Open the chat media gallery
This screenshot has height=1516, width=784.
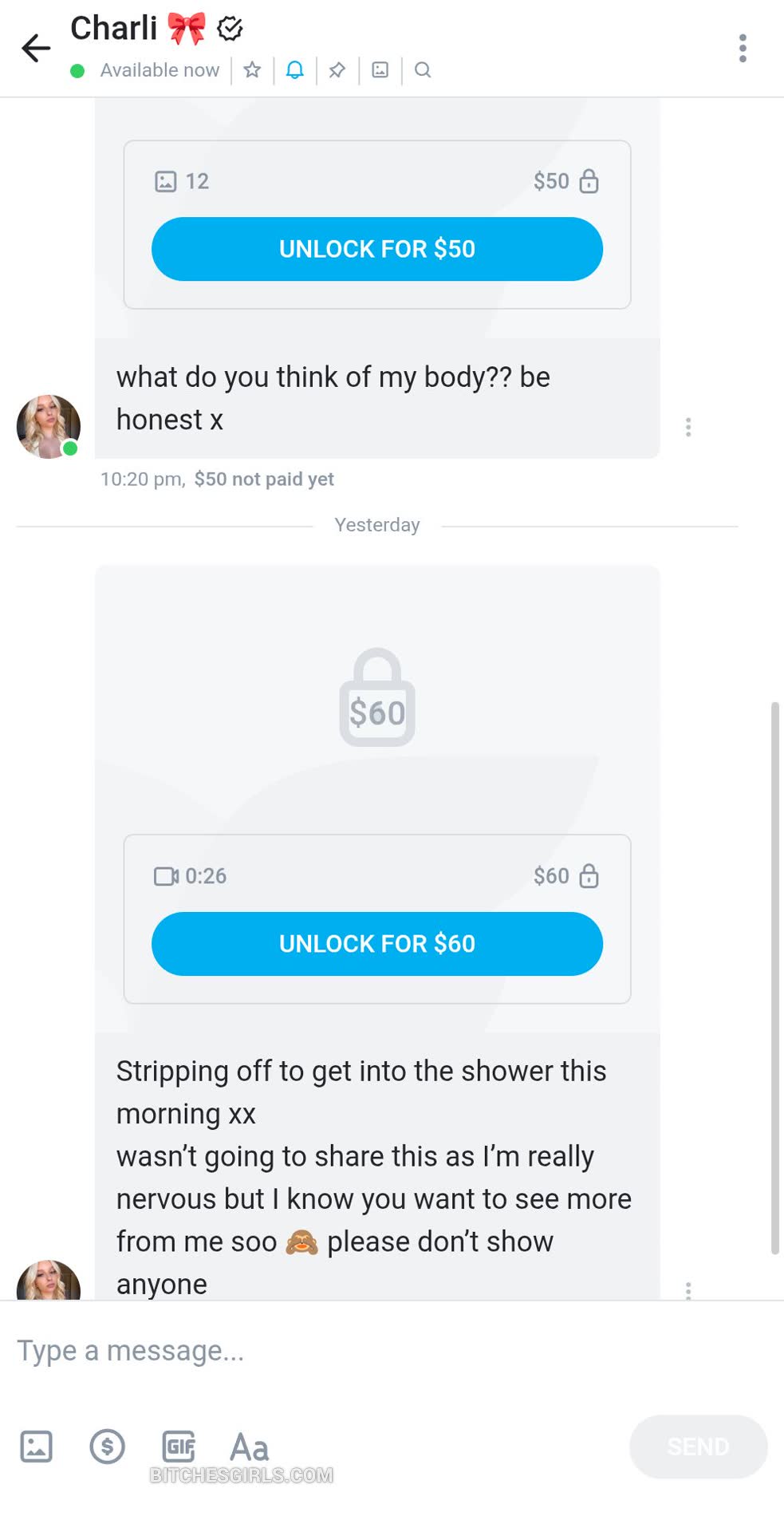tap(380, 70)
